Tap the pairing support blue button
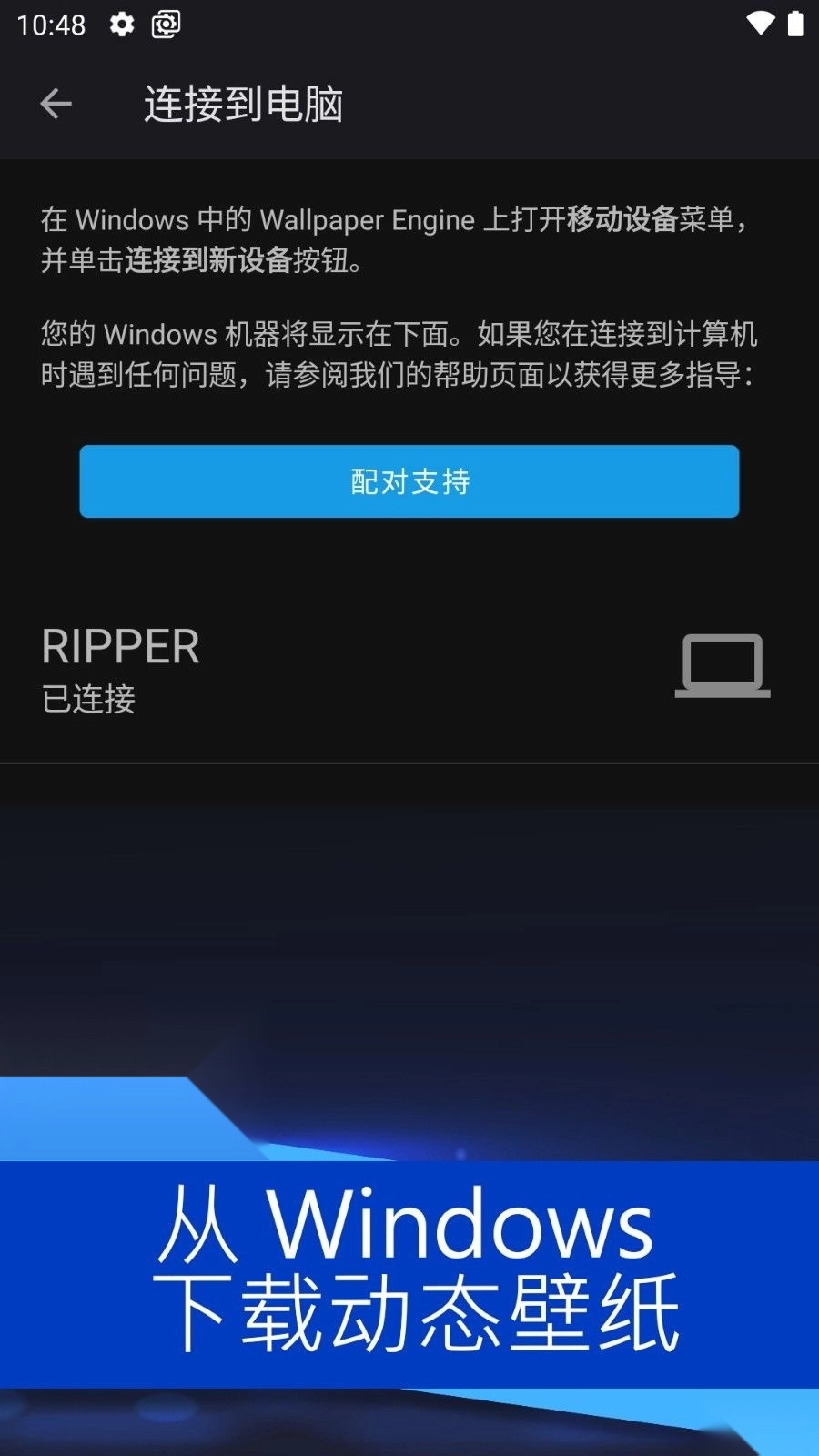Image resolution: width=819 pixels, height=1456 pixels. coord(409,481)
